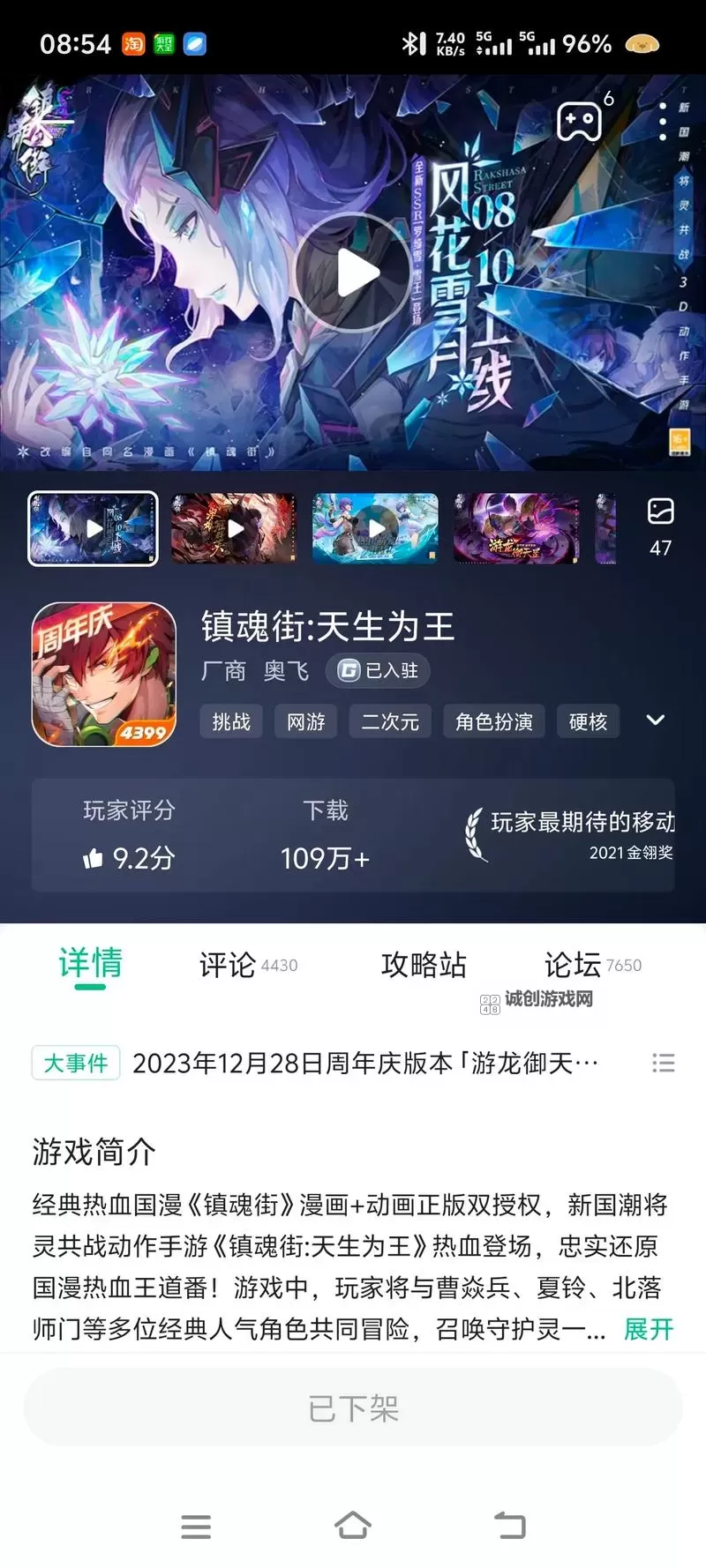Select the 挑战 tag
The image size is (706, 1568).
click(231, 721)
